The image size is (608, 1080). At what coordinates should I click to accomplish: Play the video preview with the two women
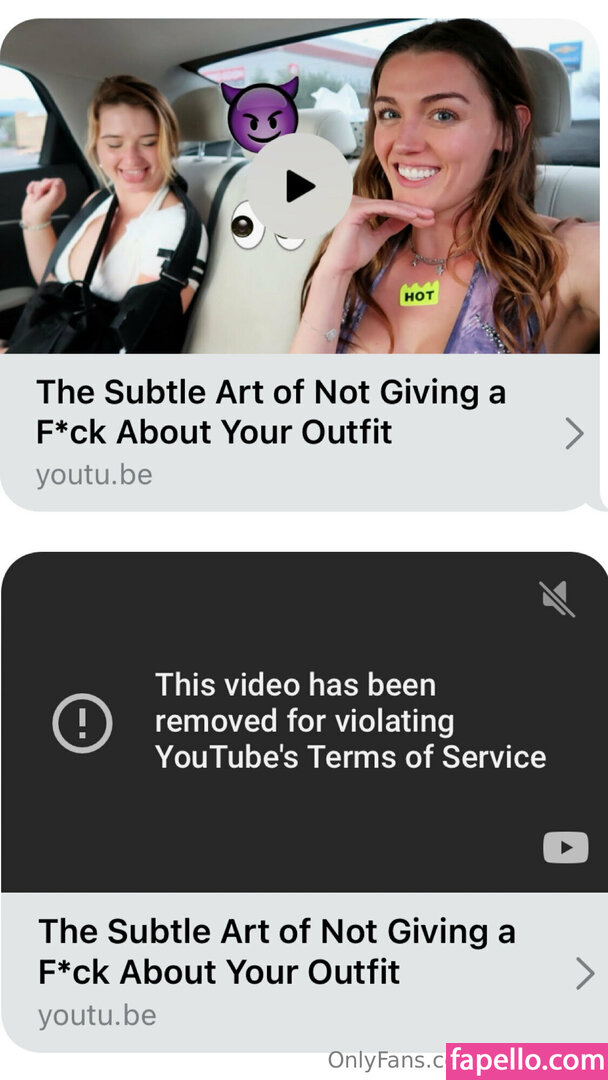(299, 186)
